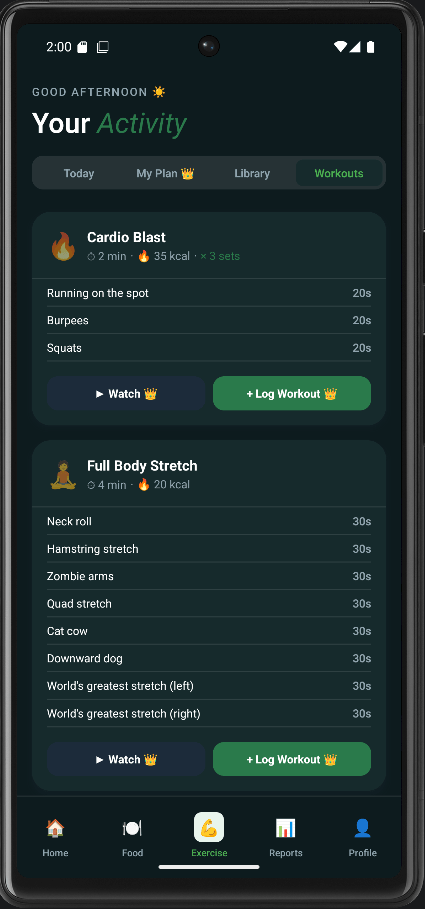The height and width of the screenshot is (909, 425).
Task: Watch the Cardio Blast workout
Action: (x=126, y=394)
